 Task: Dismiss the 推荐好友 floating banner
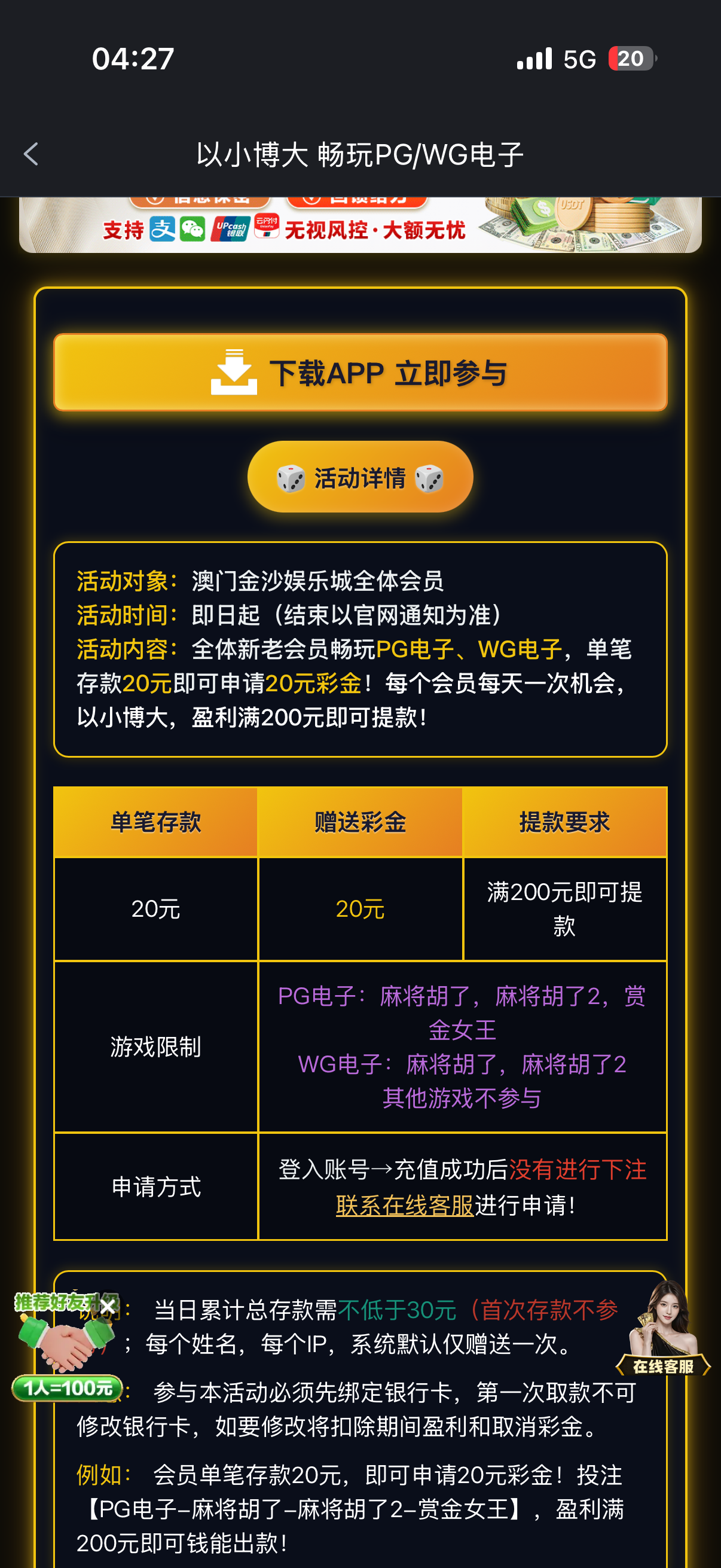coord(108,1305)
